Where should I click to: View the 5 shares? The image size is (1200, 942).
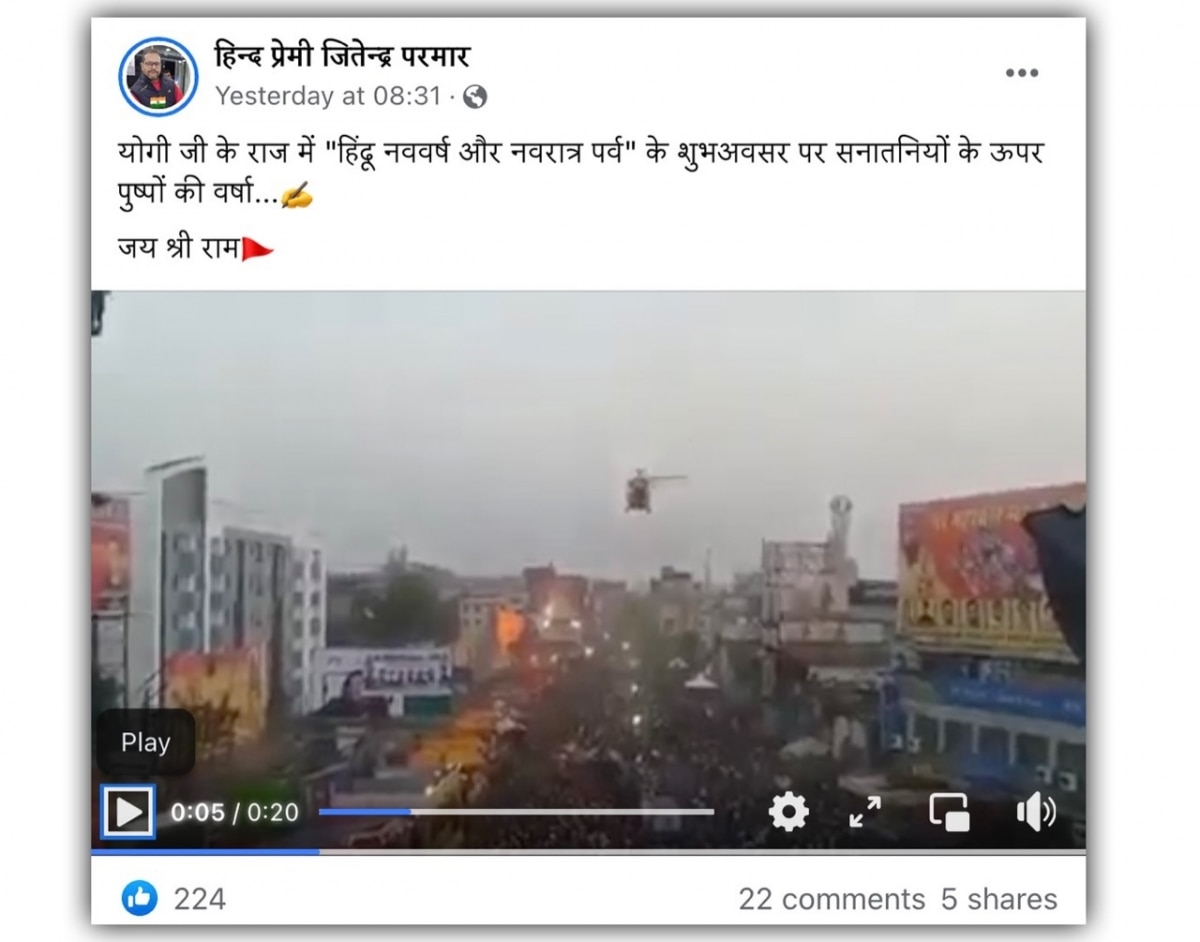pos(998,899)
